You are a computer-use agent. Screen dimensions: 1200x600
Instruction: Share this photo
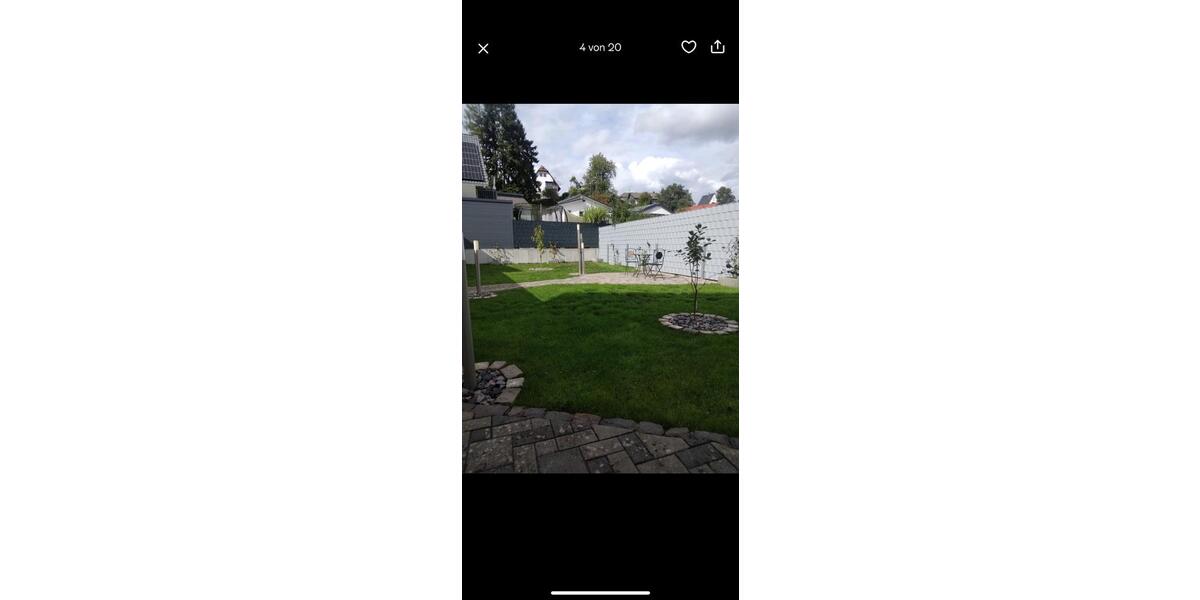coord(717,47)
